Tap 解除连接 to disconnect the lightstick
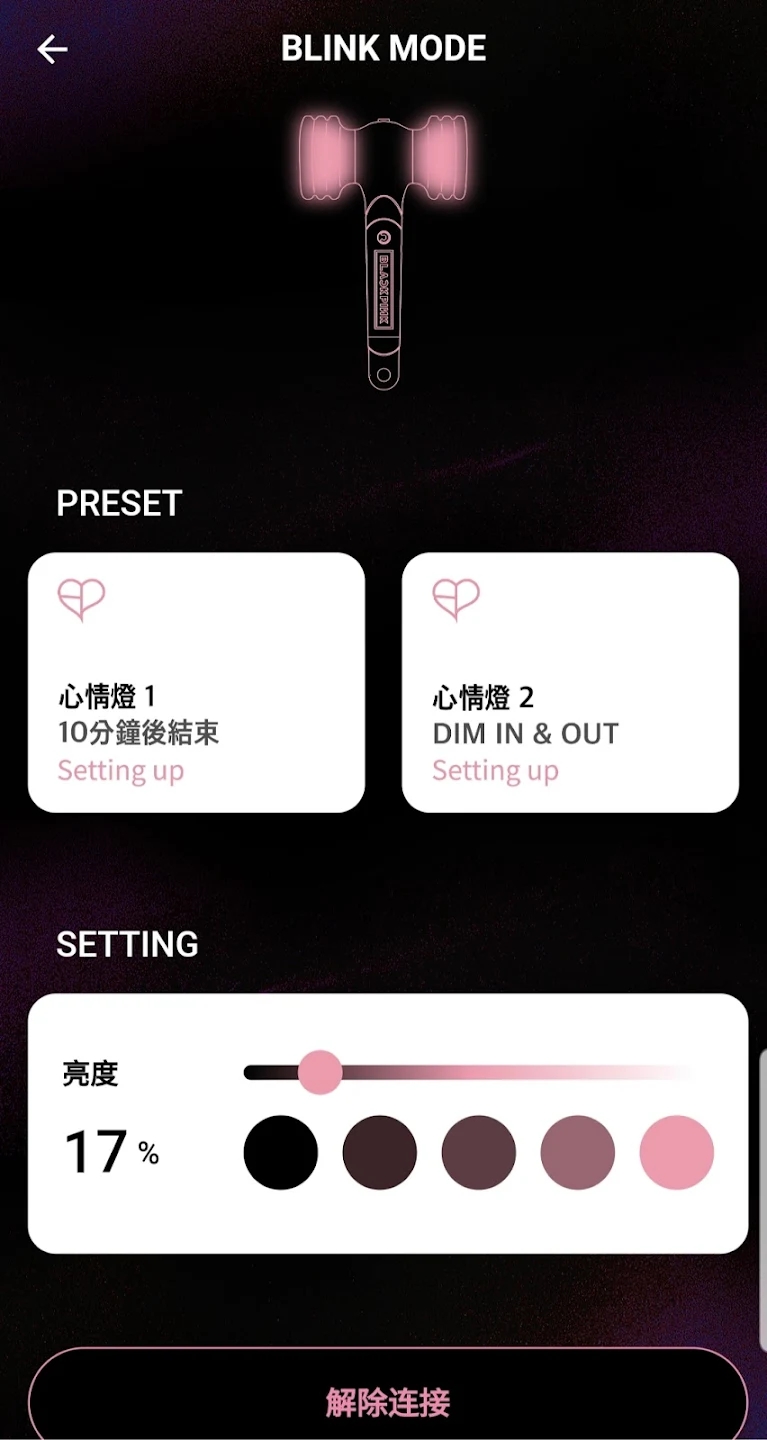 [x=388, y=1401]
